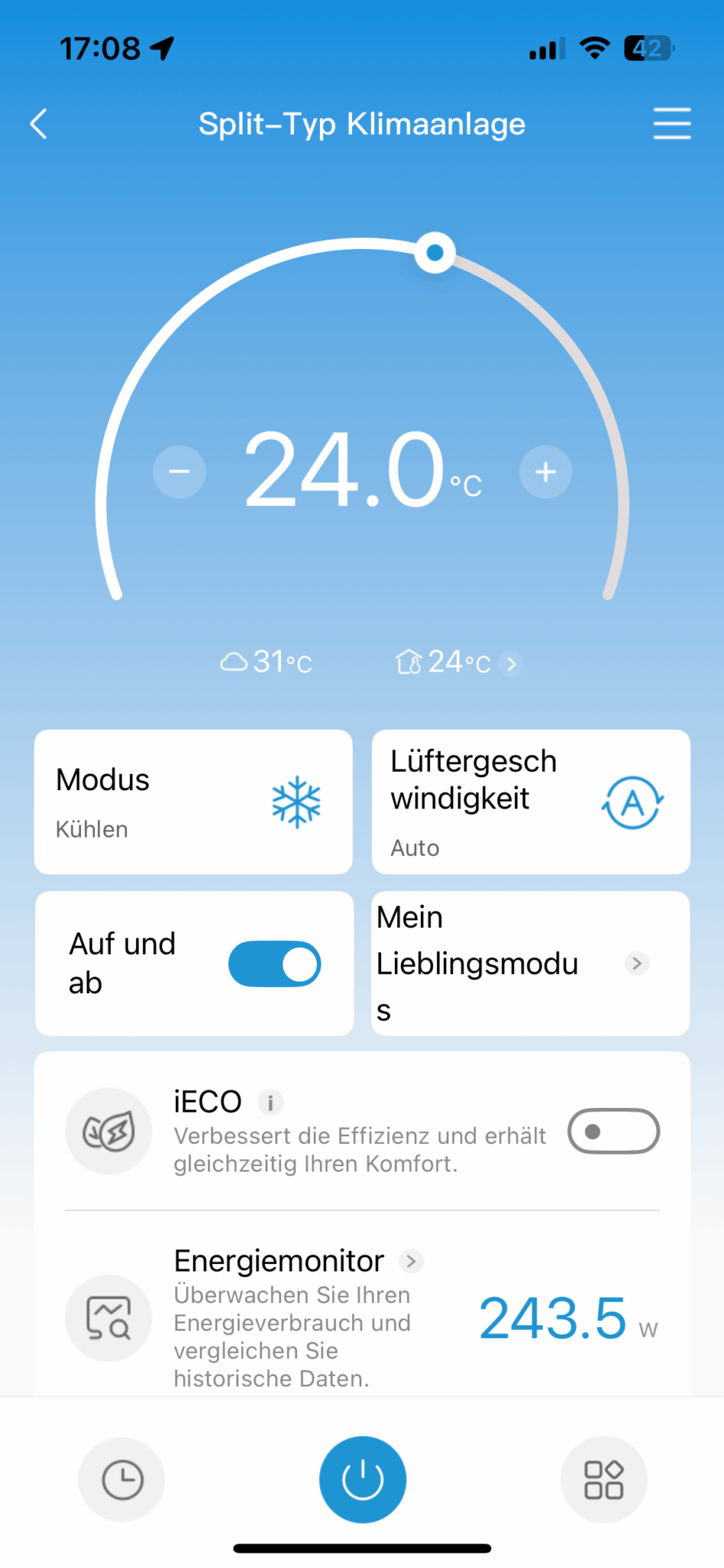Enable the iECO switch
This screenshot has height=1568, width=724.
coord(614,1131)
